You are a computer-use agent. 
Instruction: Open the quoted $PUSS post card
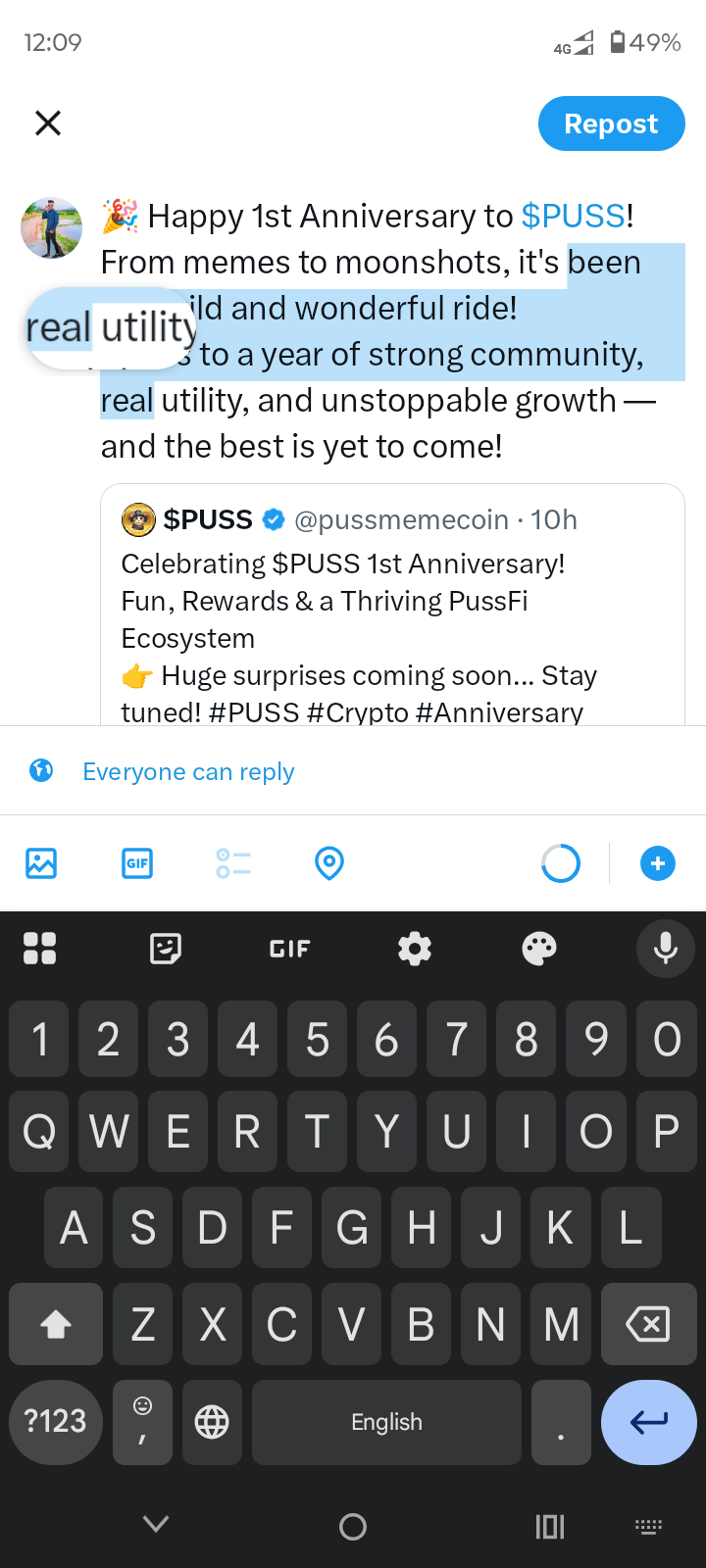coord(392,605)
